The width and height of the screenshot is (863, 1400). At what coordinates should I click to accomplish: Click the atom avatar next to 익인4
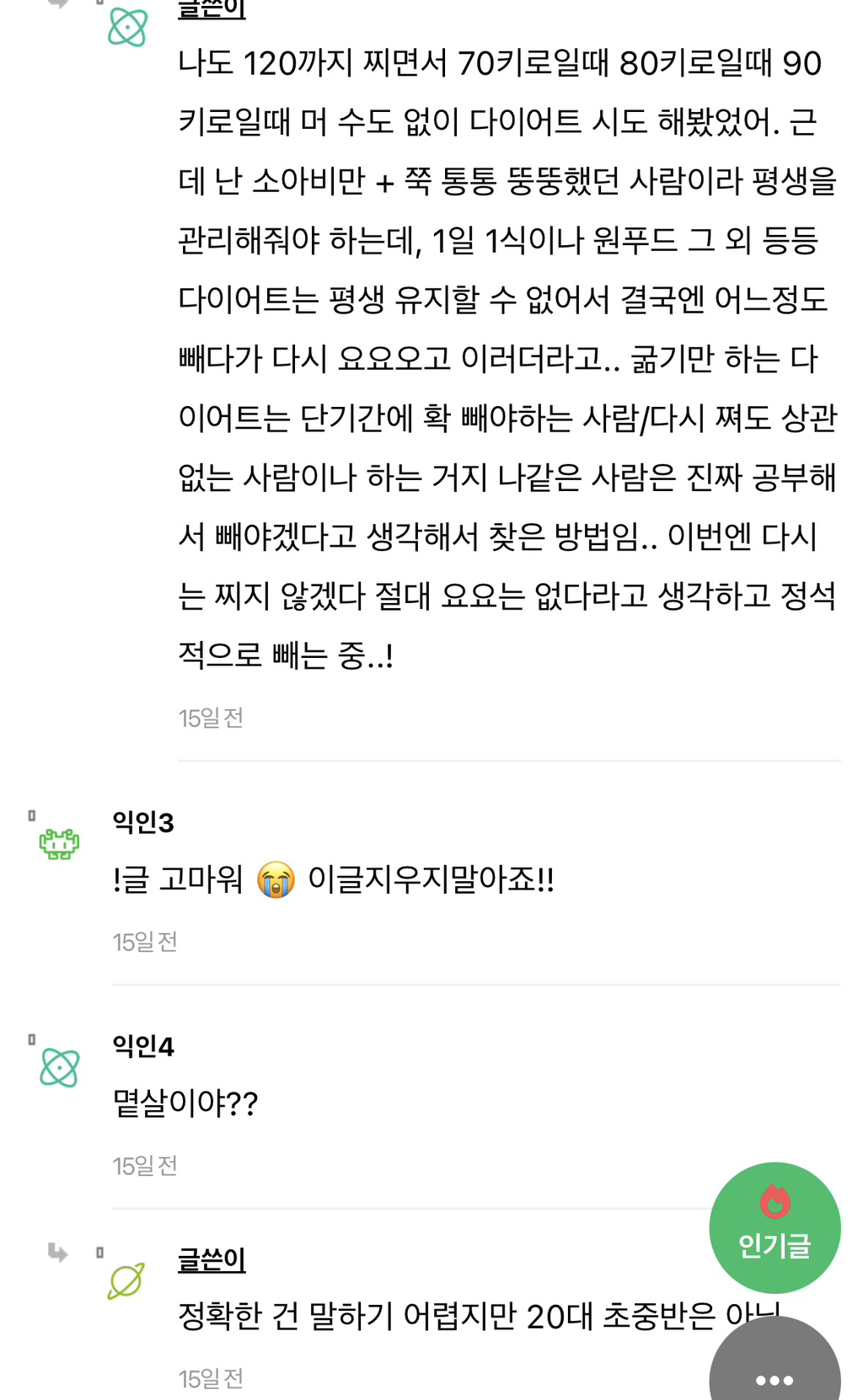[x=59, y=1066]
